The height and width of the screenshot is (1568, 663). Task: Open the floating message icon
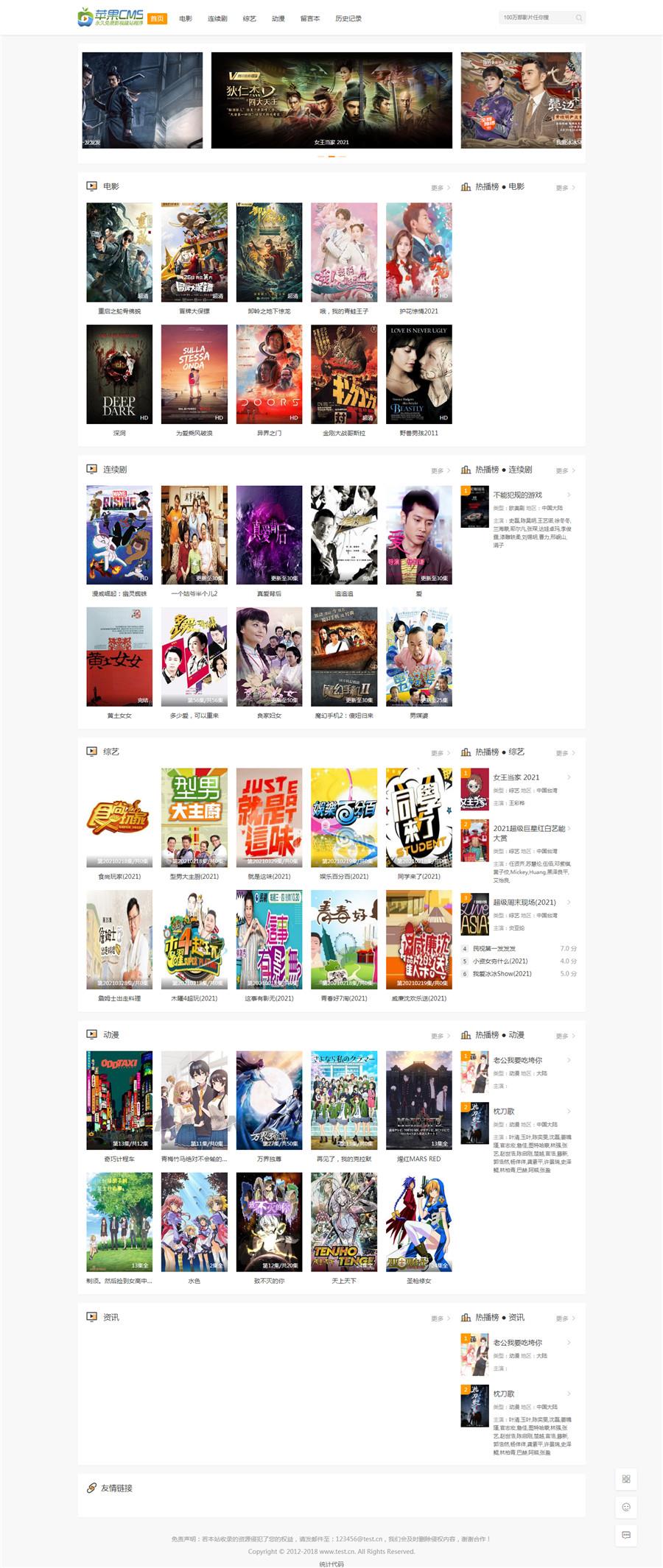point(626,1535)
